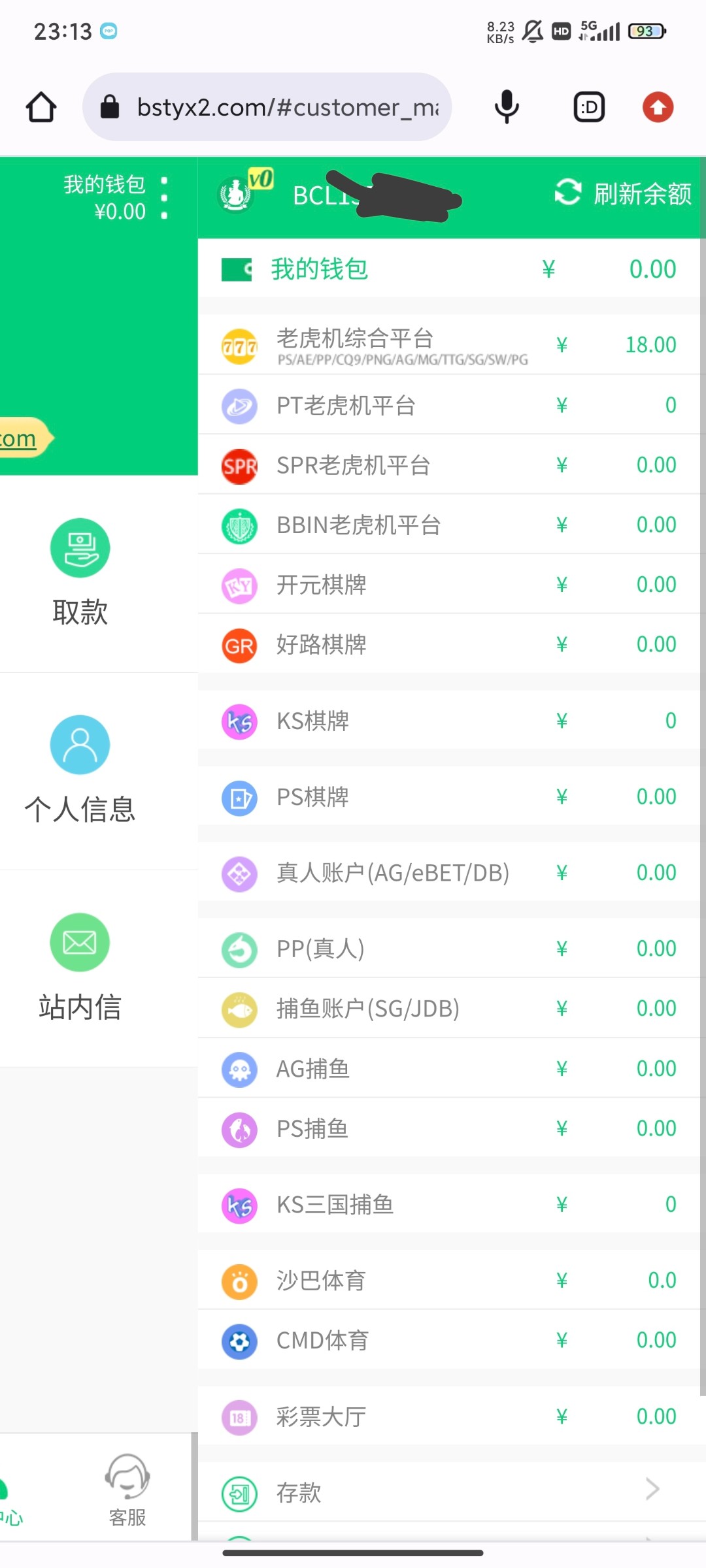Select the 开元棋牌 row
Screen dimensions: 706x1568
coord(449,585)
